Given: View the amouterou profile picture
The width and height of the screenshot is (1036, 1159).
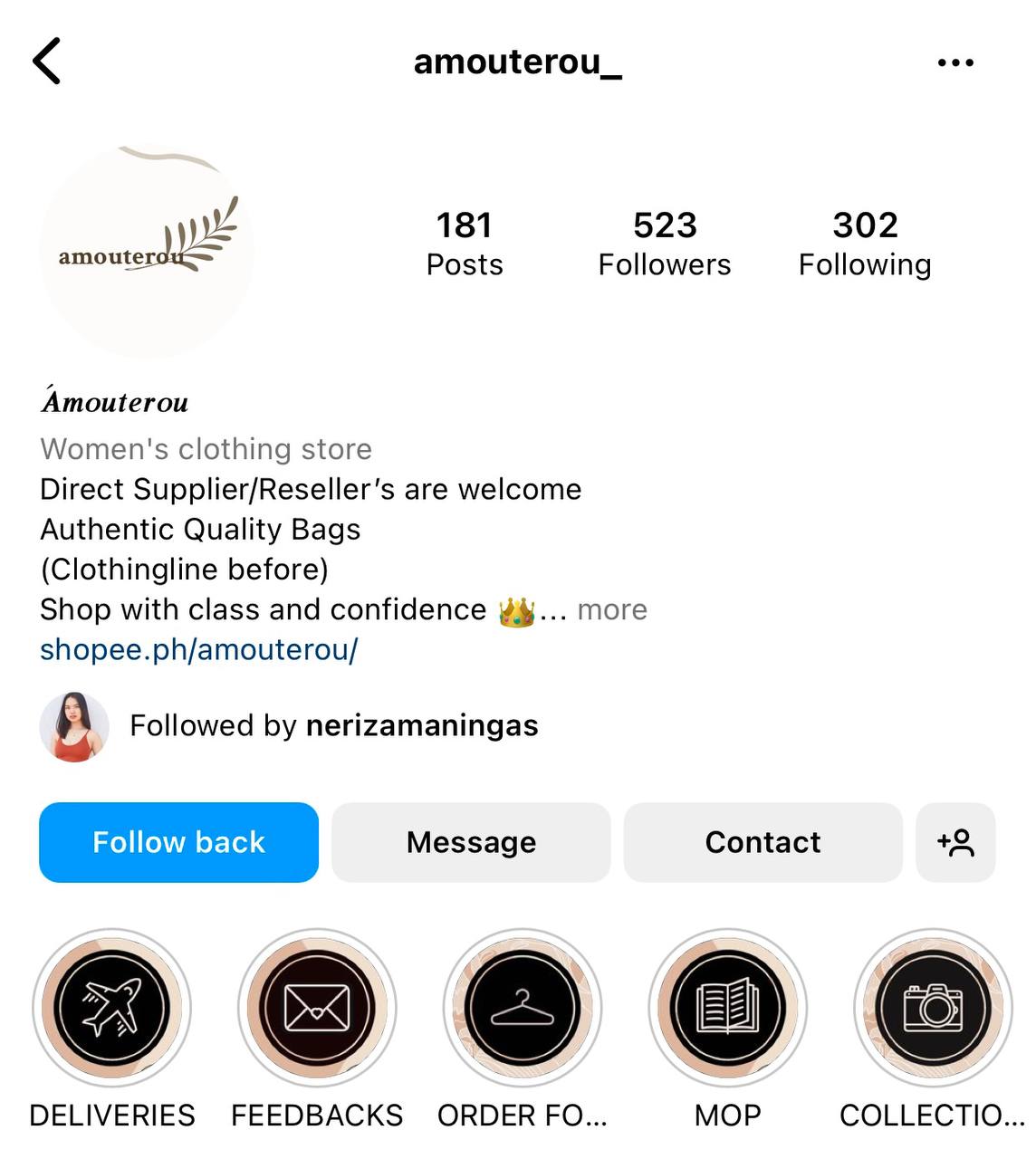Looking at the screenshot, I should tap(147, 252).
